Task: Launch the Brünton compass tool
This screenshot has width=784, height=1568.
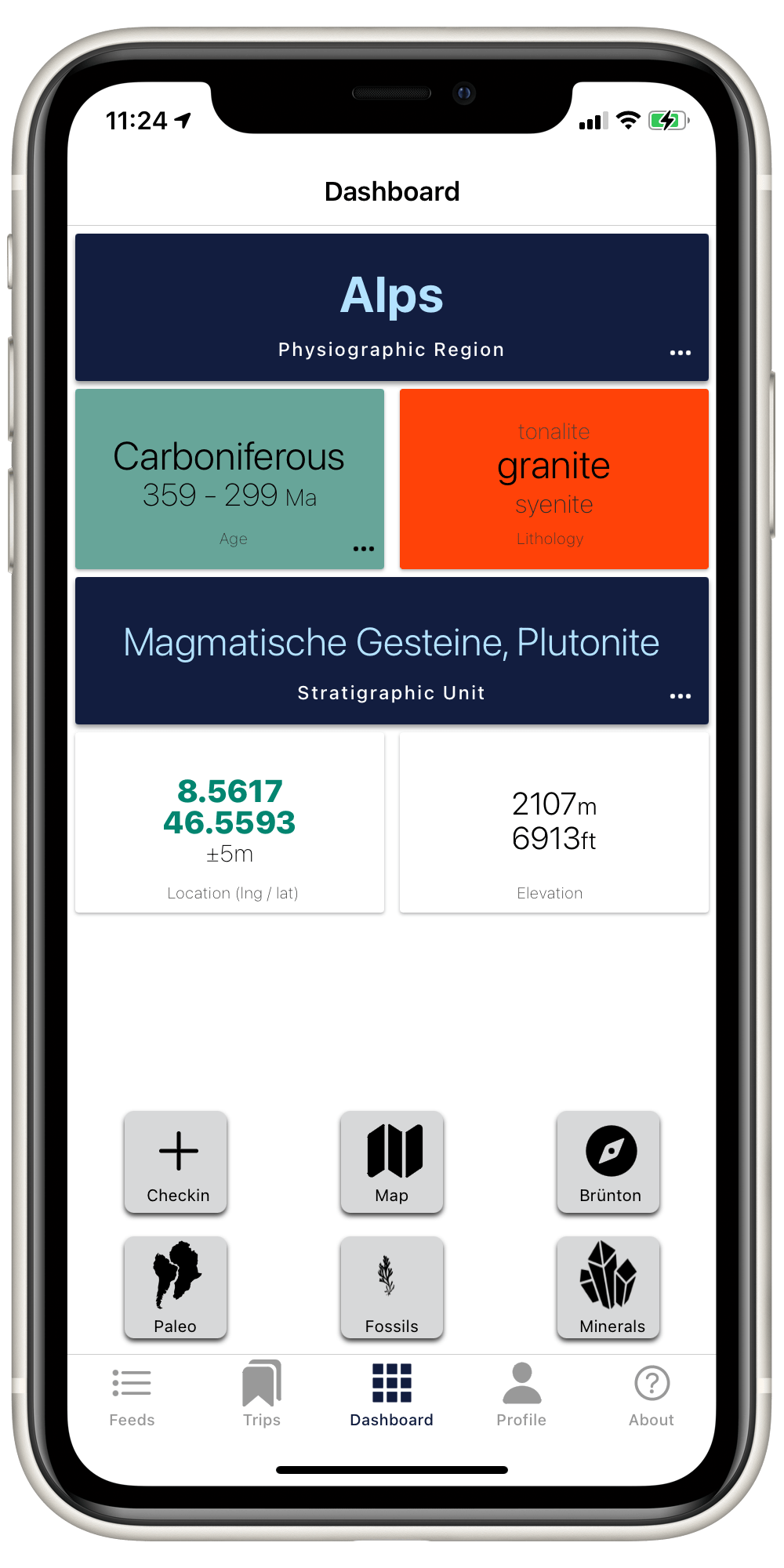Action: coord(608,1162)
